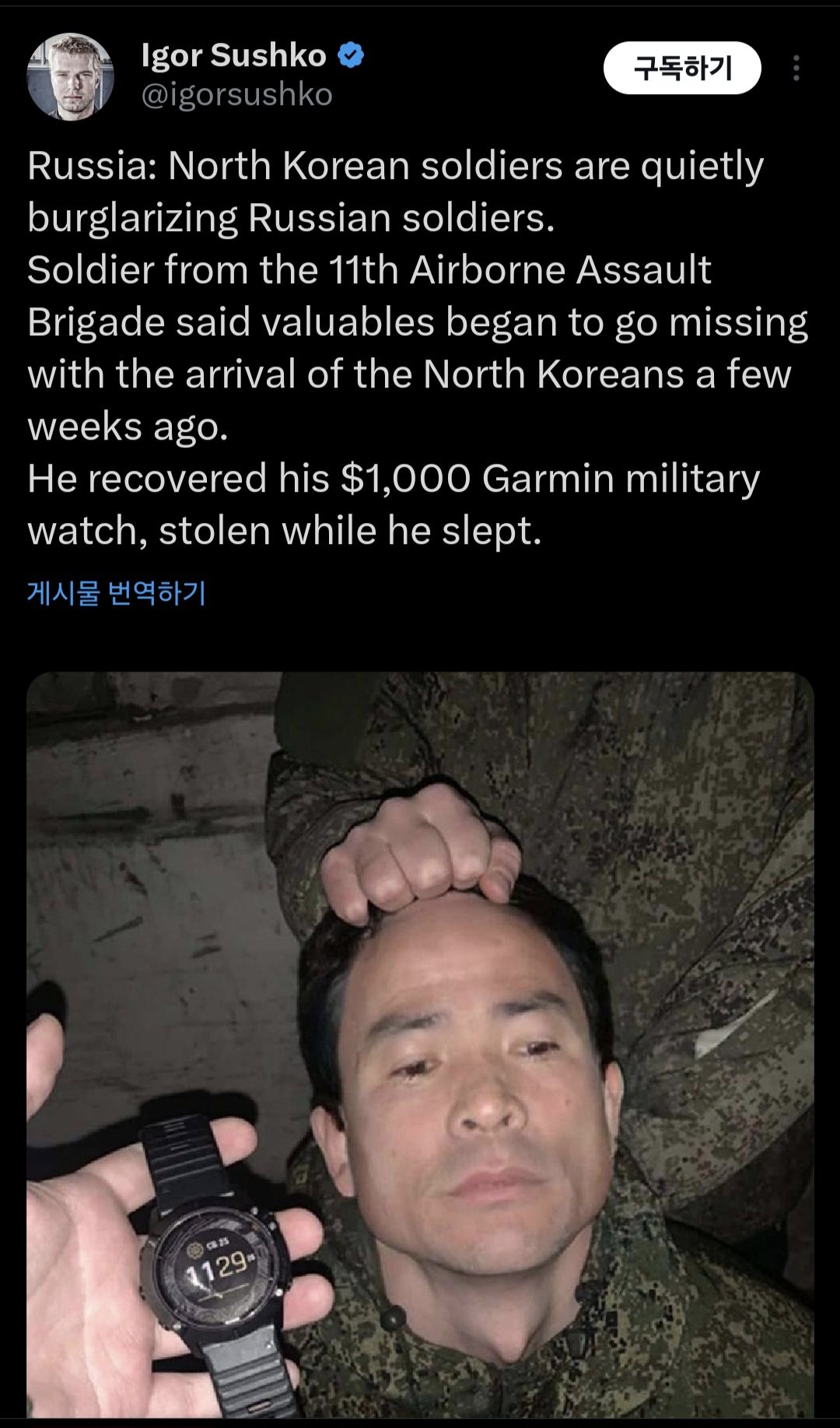Open the @igorsushko handle
The width and height of the screenshot is (840, 1428).
point(236,95)
